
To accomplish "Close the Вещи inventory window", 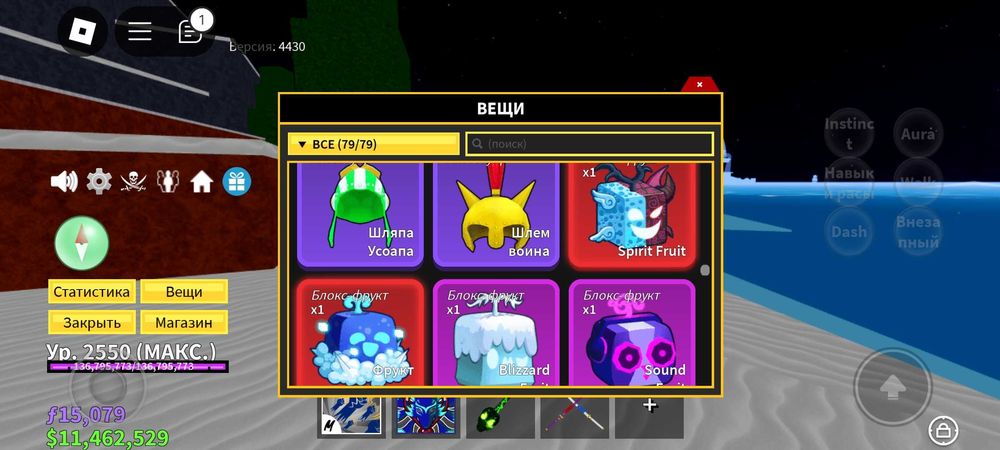I will [700, 84].
